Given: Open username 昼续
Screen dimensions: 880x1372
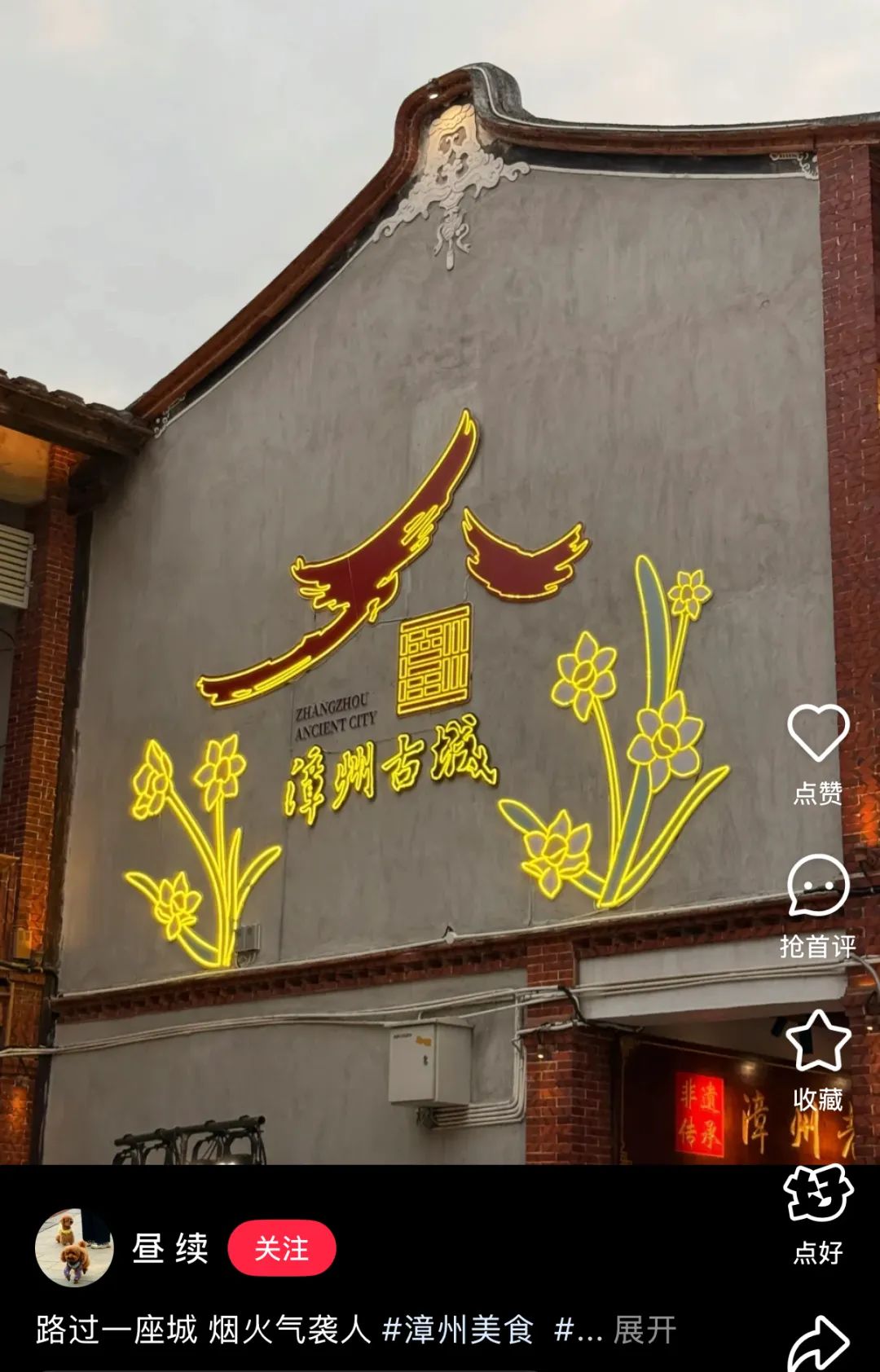Looking at the screenshot, I should coord(170,1248).
